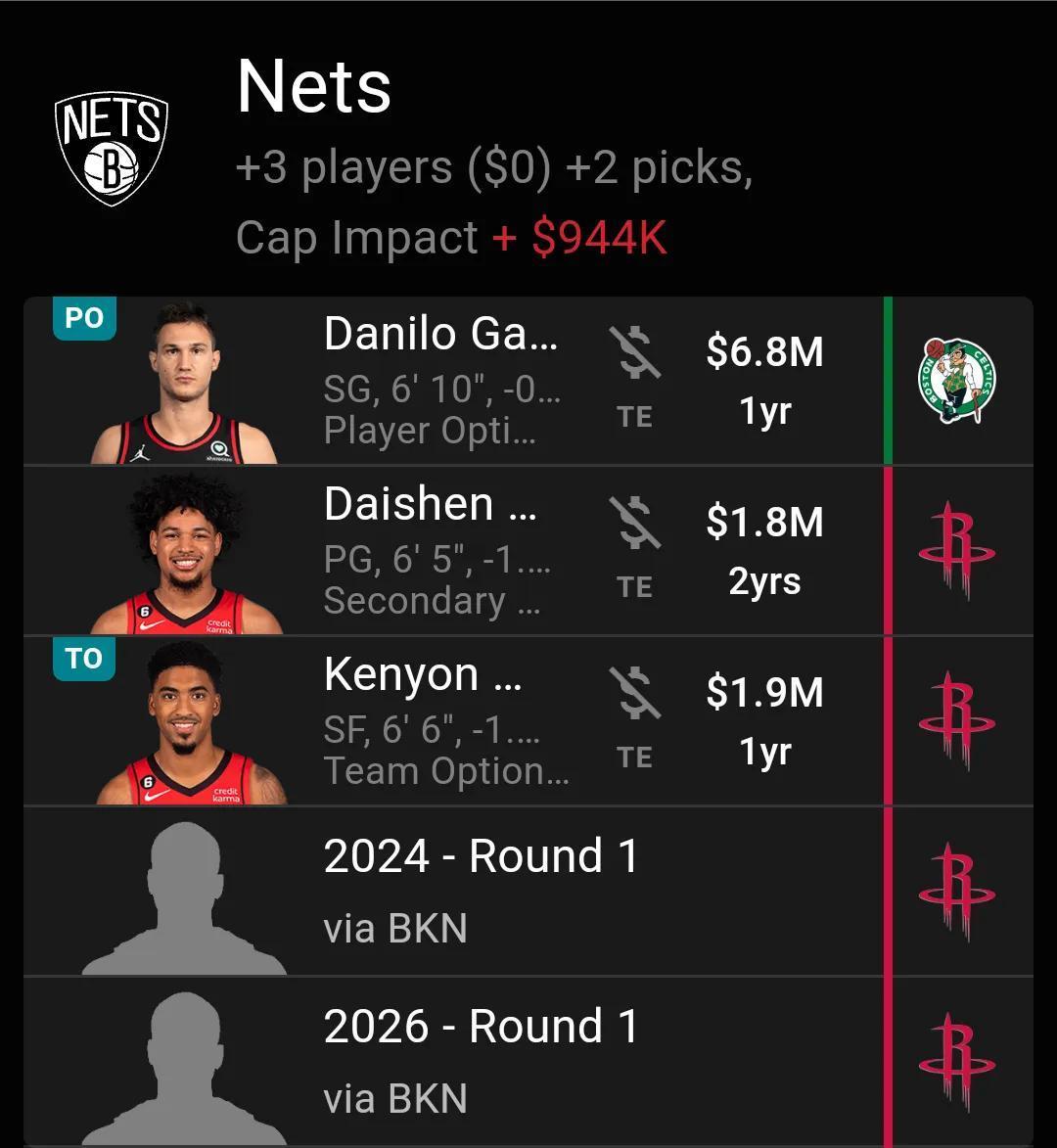Tap the 2026 Round 1 pick row
Viewport: 1057px width, 1148px height.
click(x=480, y=1061)
